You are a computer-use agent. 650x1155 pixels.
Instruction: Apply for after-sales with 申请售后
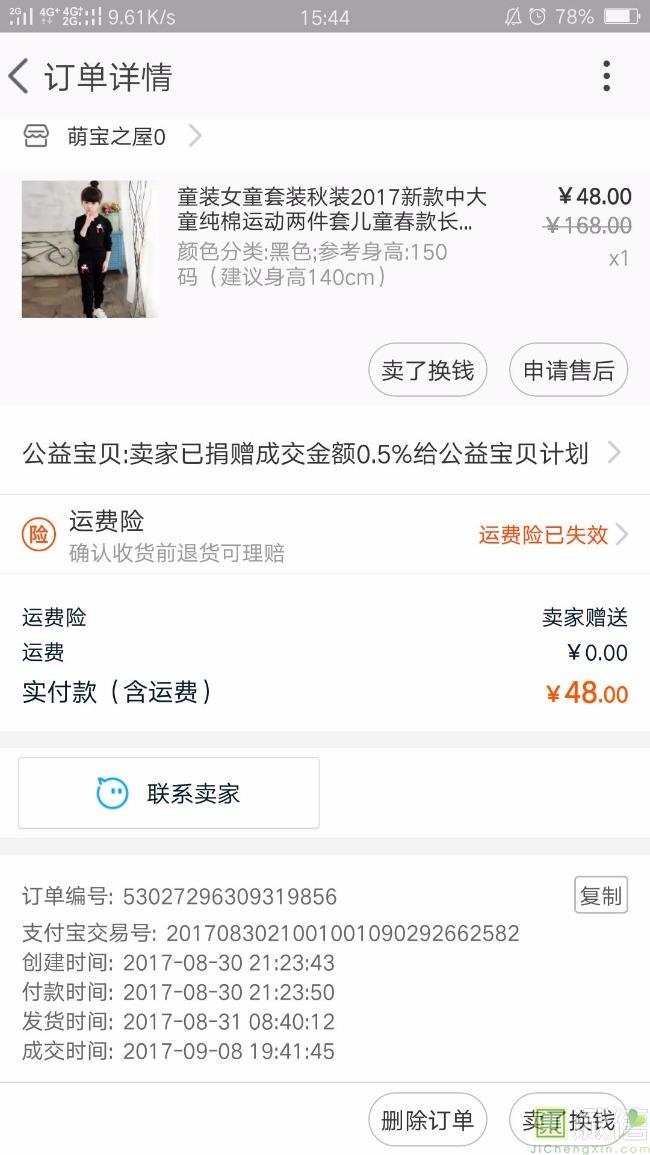568,371
